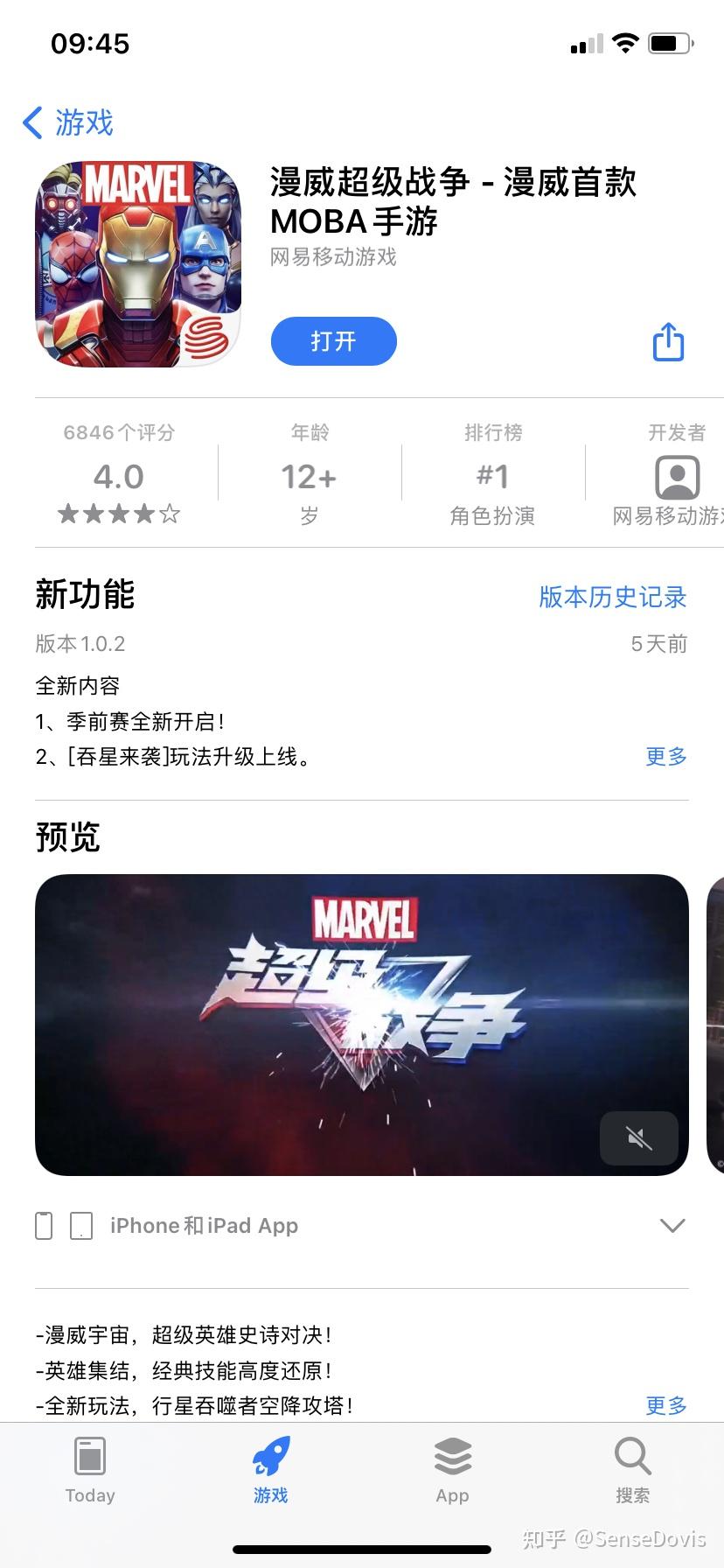
Task: Open 版本历史记录 link
Action: (612, 597)
